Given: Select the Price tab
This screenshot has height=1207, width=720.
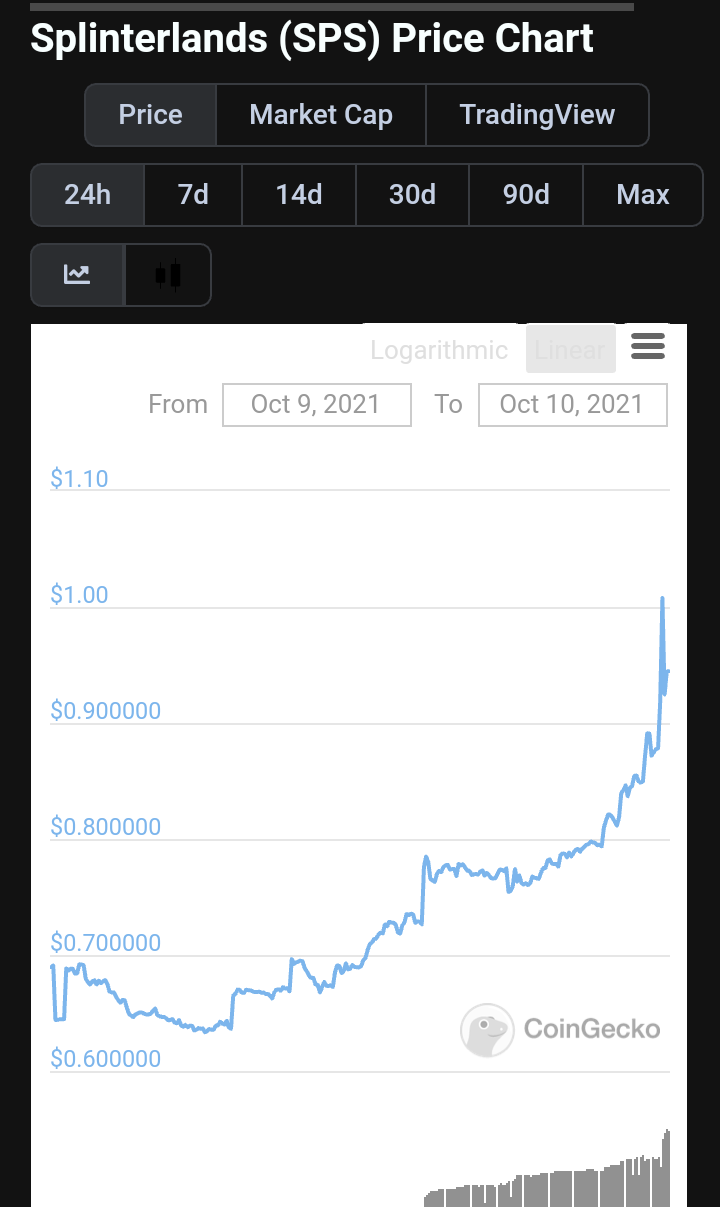Looking at the screenshot, I should coord(150,115).
